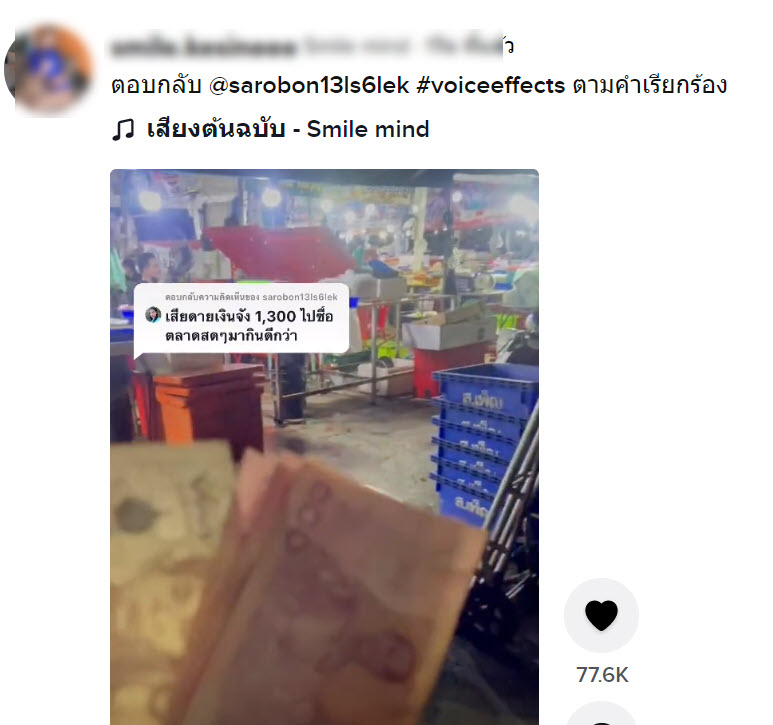The image size is (773, 725).
Task: Like the video with heart icon
Action: click(601, 615)
